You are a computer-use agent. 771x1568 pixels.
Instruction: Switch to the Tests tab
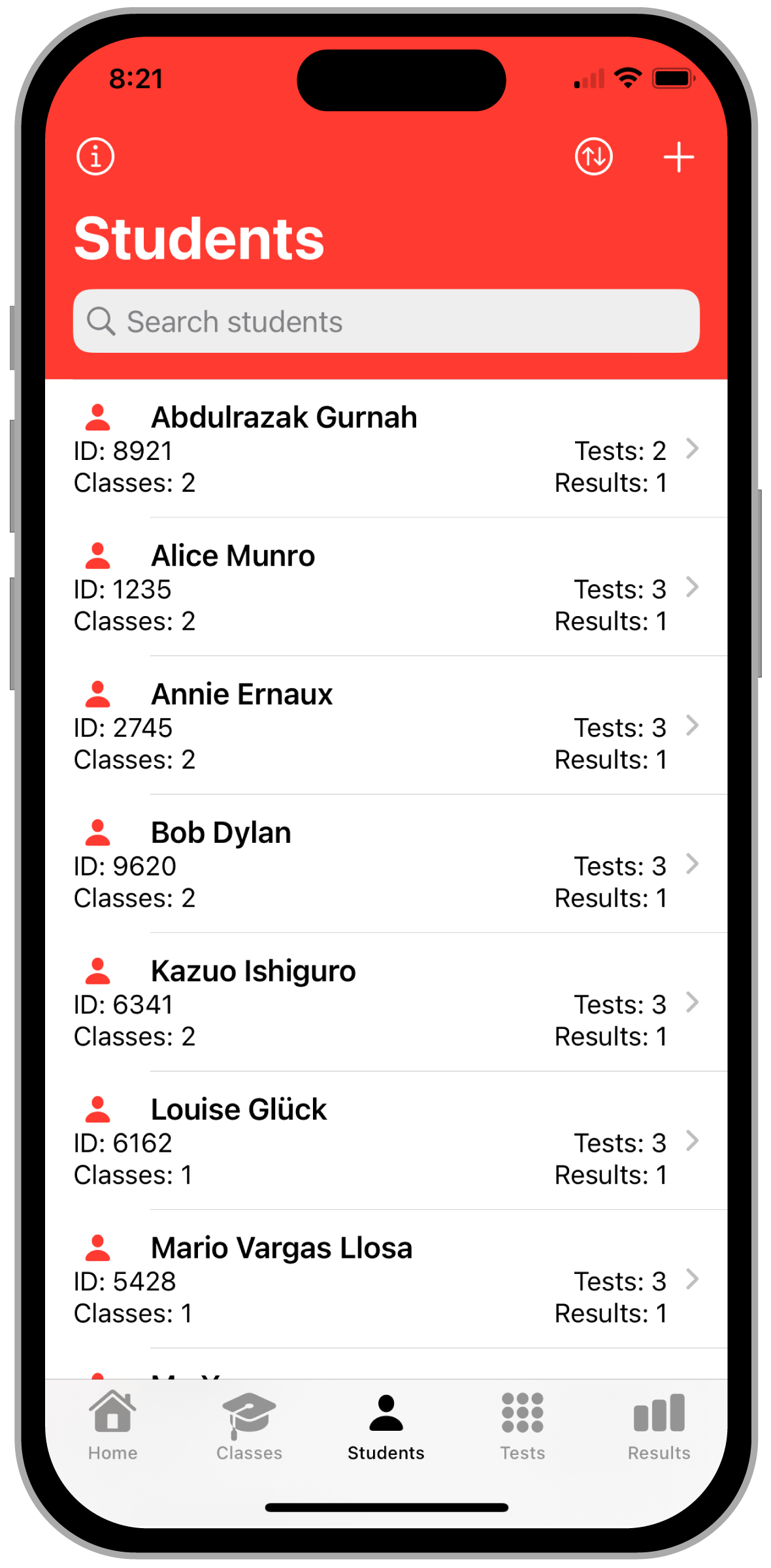[x=523, y=1426]
